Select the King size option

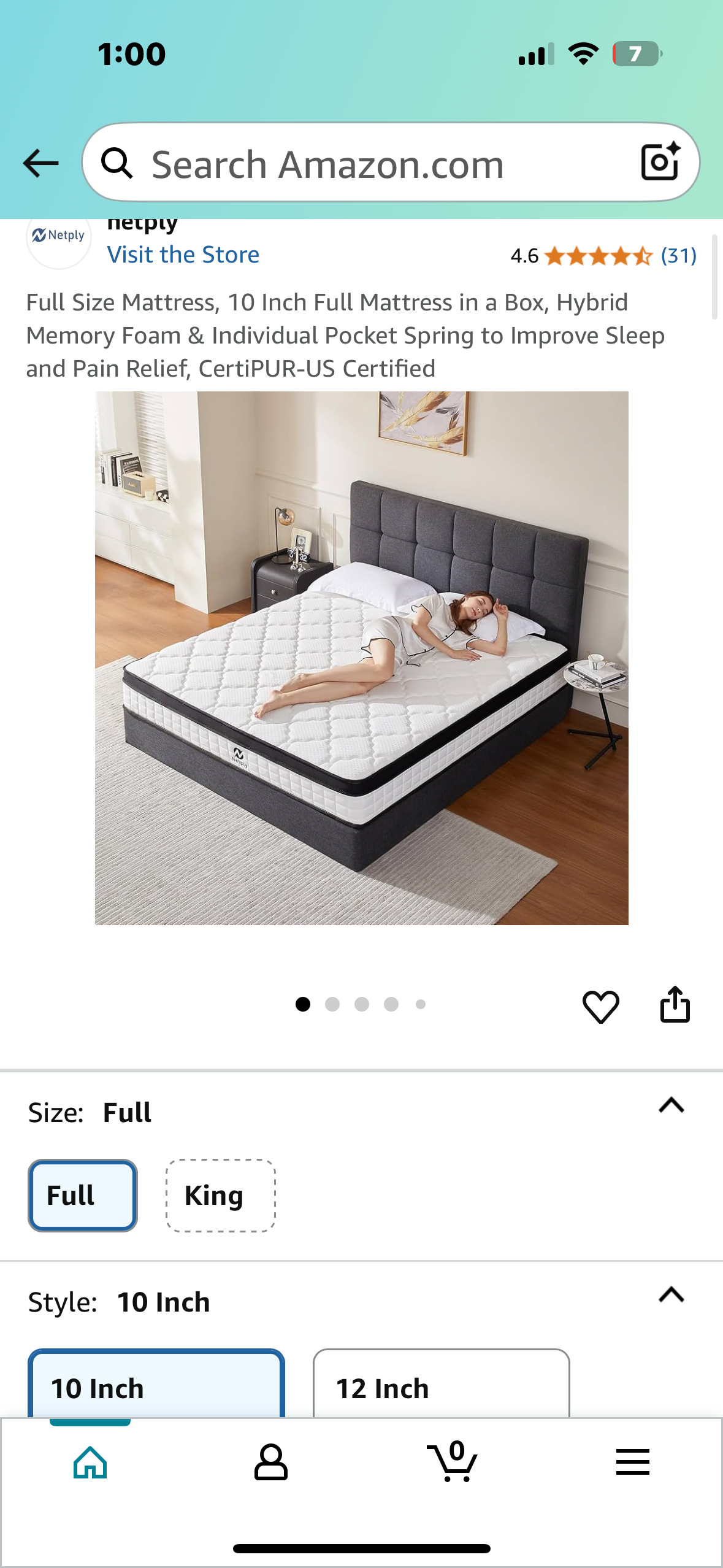pos(220,1195)
